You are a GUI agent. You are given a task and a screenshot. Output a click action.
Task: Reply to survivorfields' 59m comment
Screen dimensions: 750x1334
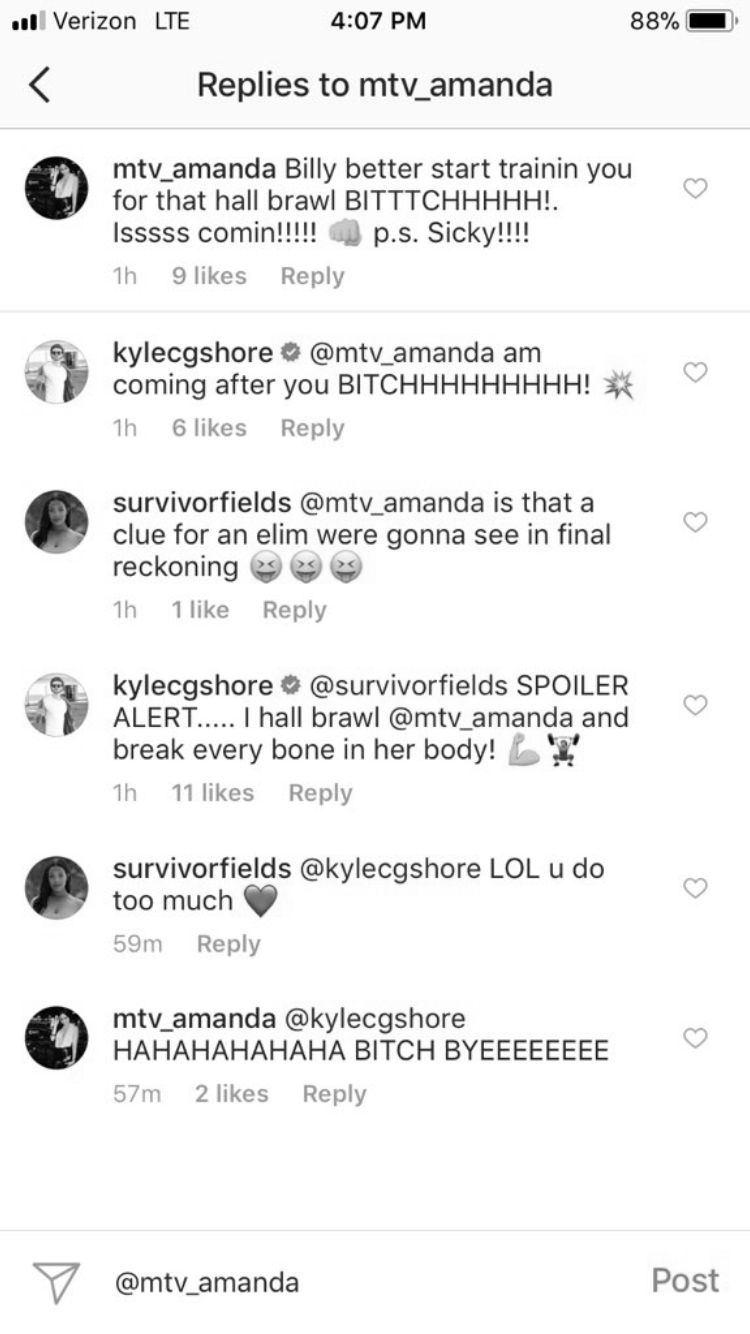pyautogui.click(x=228, y=944)
